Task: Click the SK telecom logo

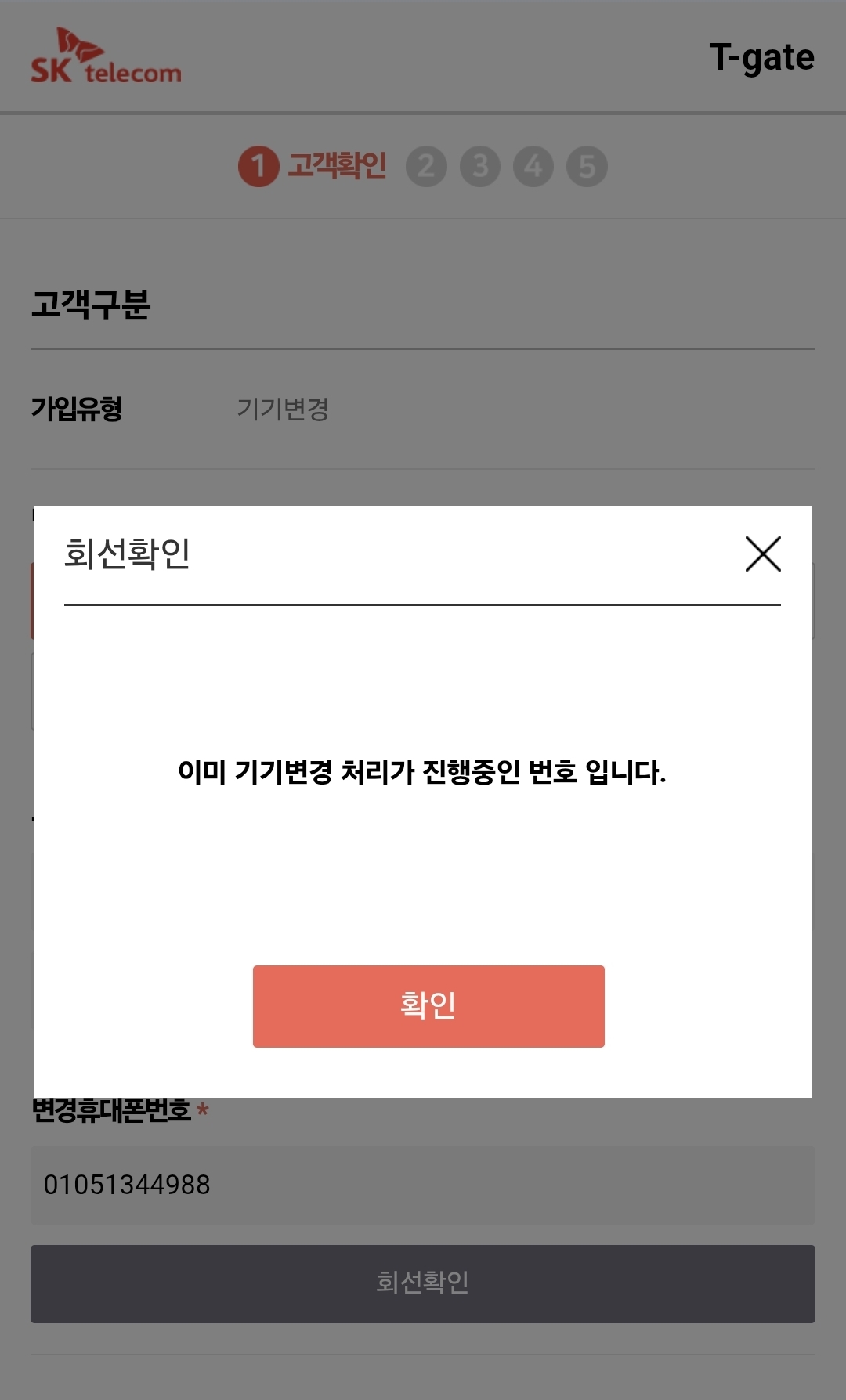Action: click(x=106, y=55)
